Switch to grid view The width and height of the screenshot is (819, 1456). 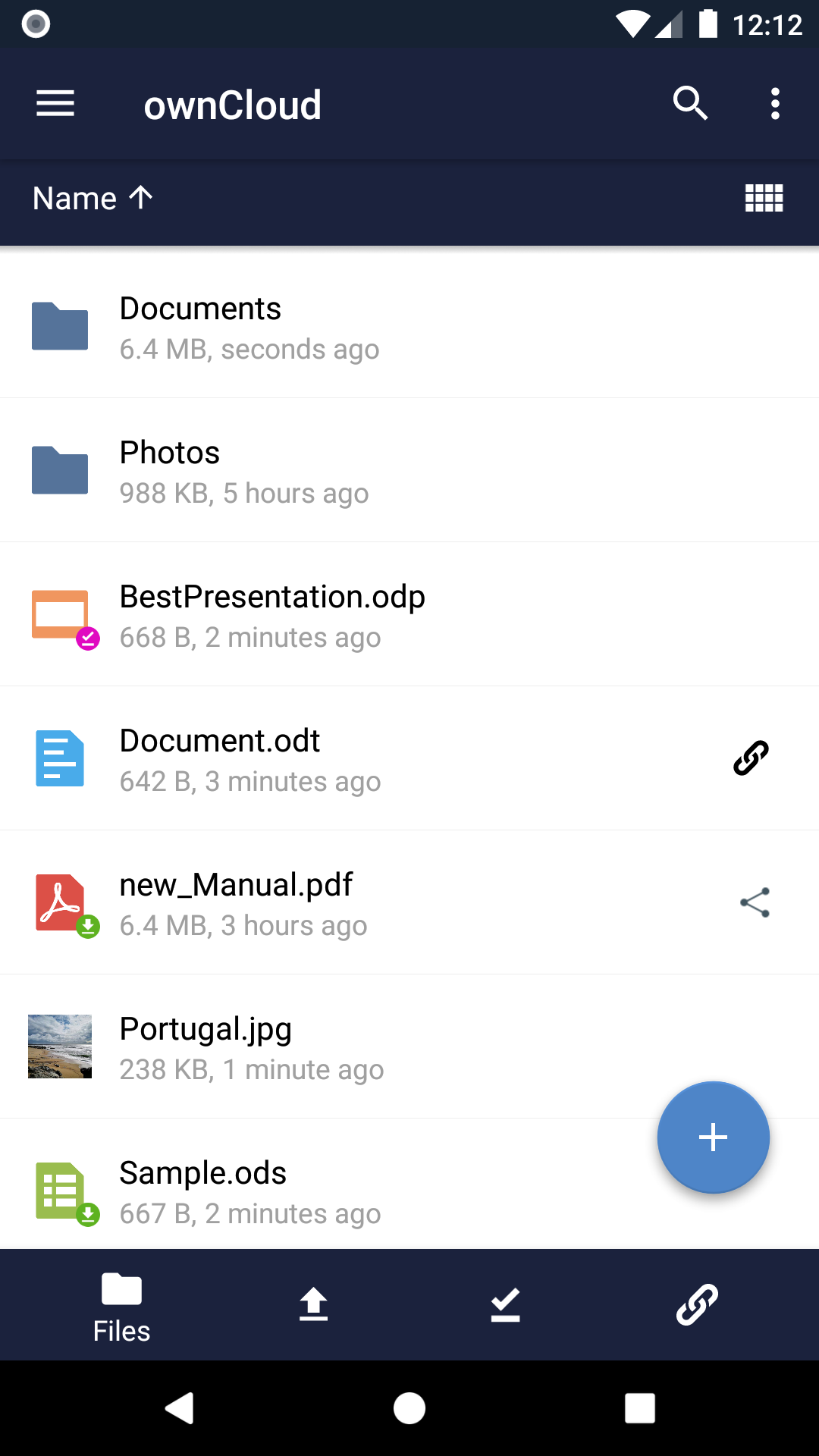click(x=764, y=198)
